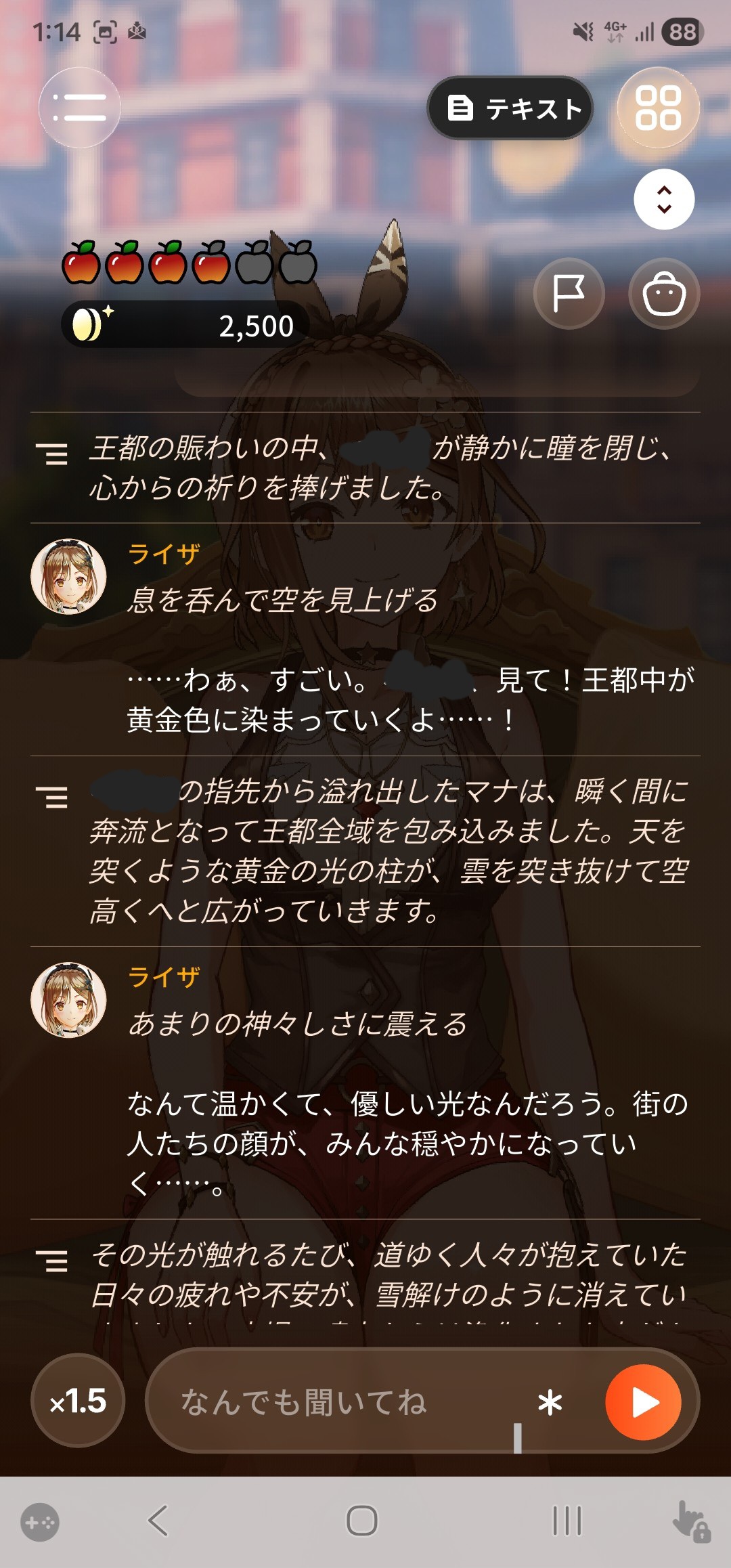Toggle the expand/collapse arrows button
This screenshot has width=731, height=1568.
coord(664,199)
